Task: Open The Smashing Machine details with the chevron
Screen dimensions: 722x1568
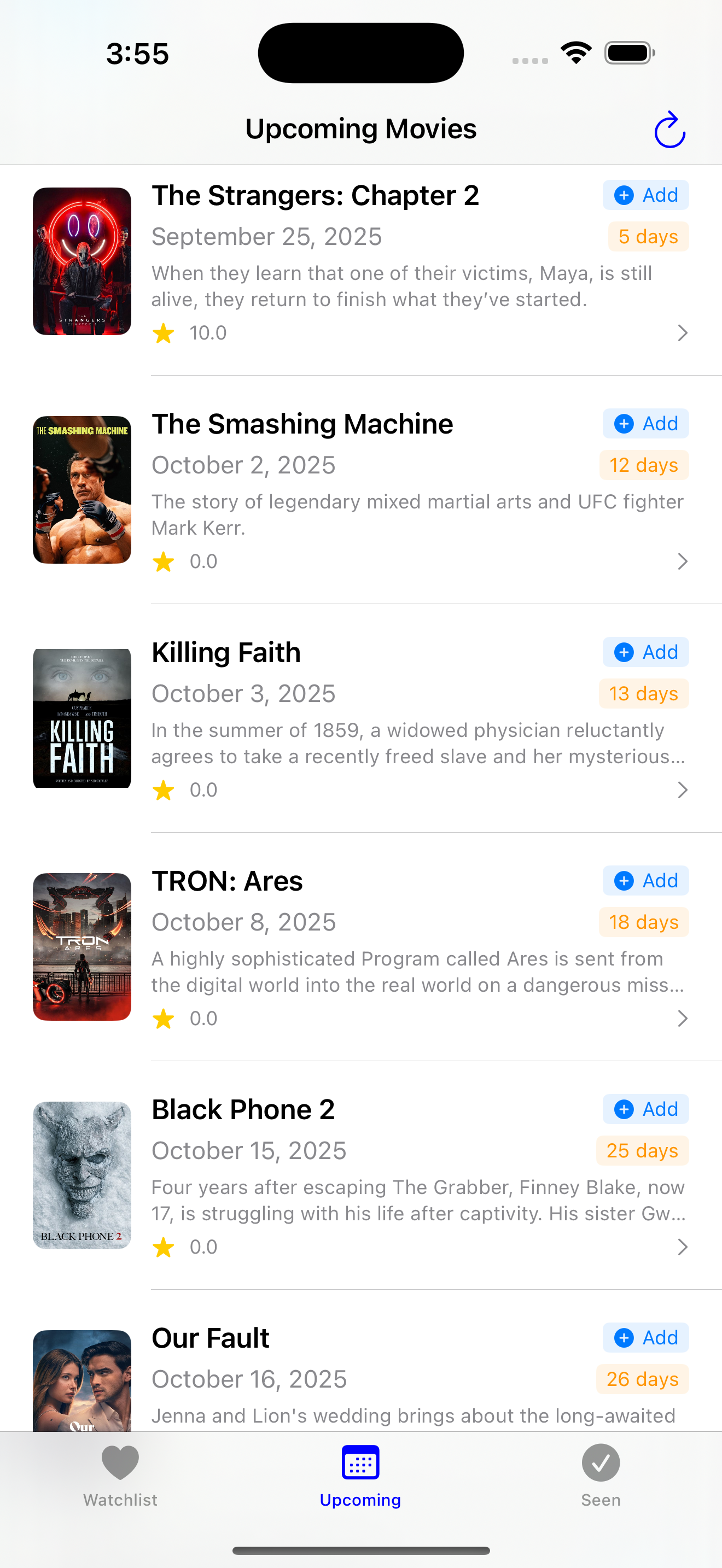Action: pos(682,561)
